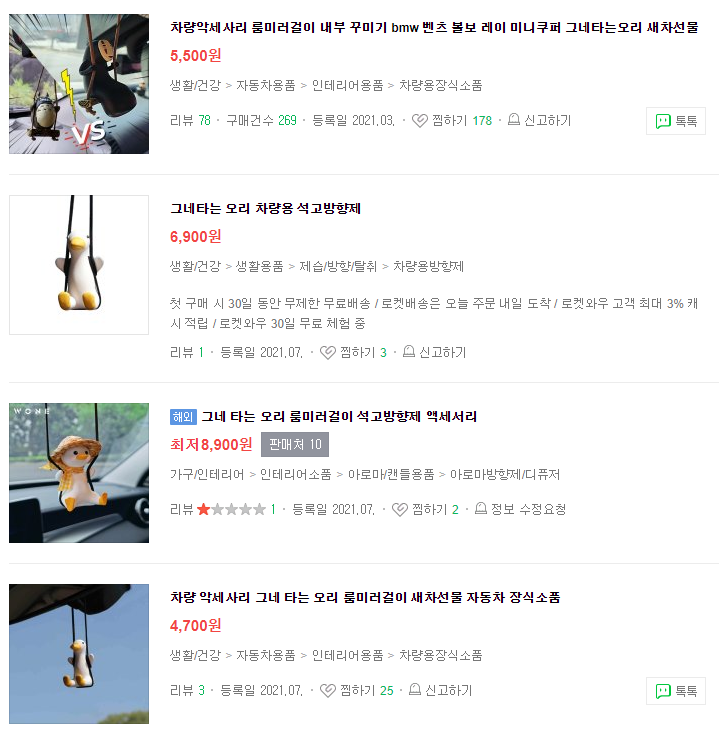Screen dimensions: 719x734
Task: Open the white duck on swing product image
Action: tap(79, 265)
